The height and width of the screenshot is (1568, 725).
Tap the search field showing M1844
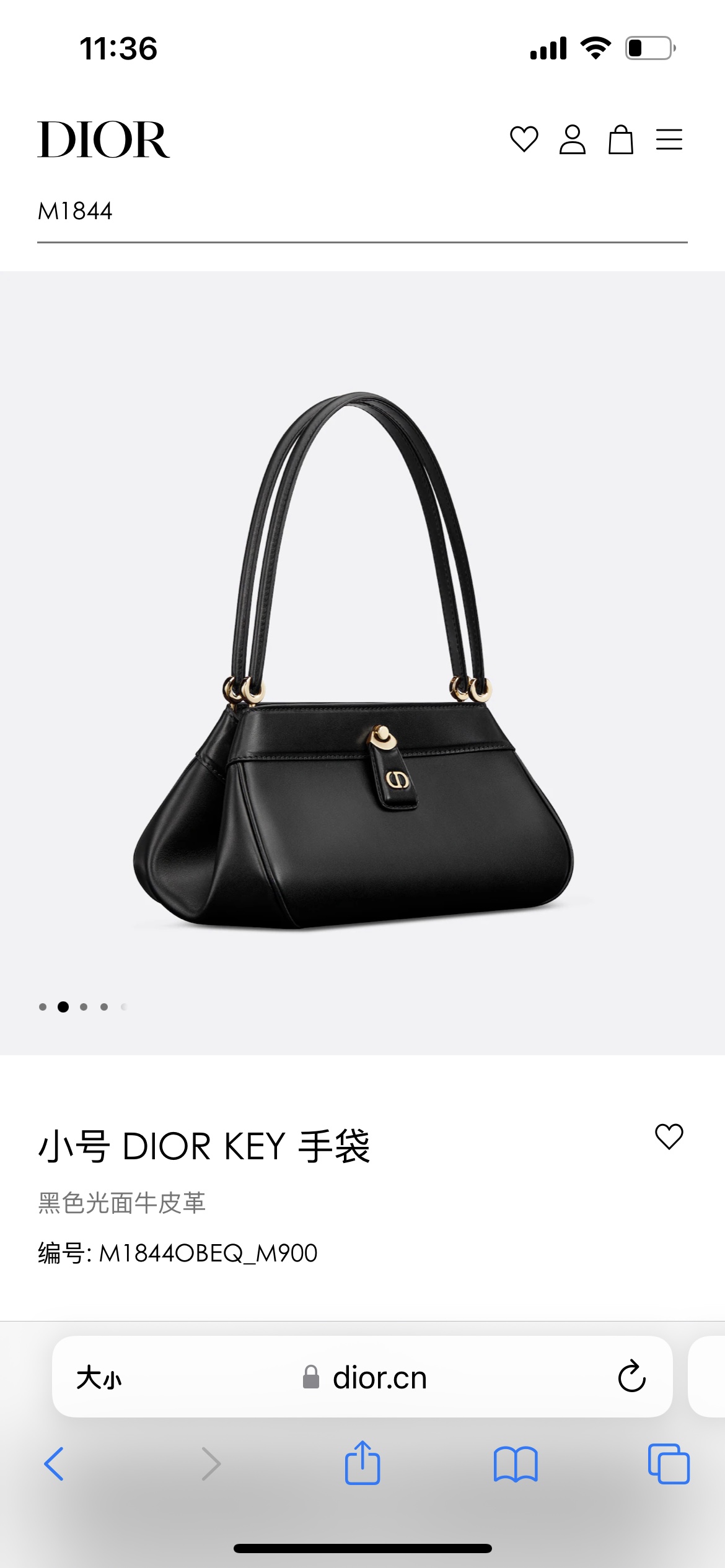coord(362,212)
